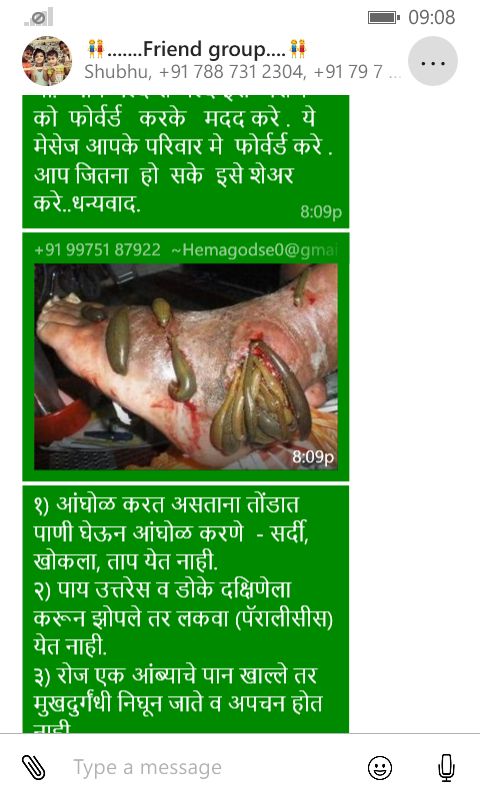The image size is (480, 800).
Task: Tap the microphone voice message icon
Action: pos(446,768)
